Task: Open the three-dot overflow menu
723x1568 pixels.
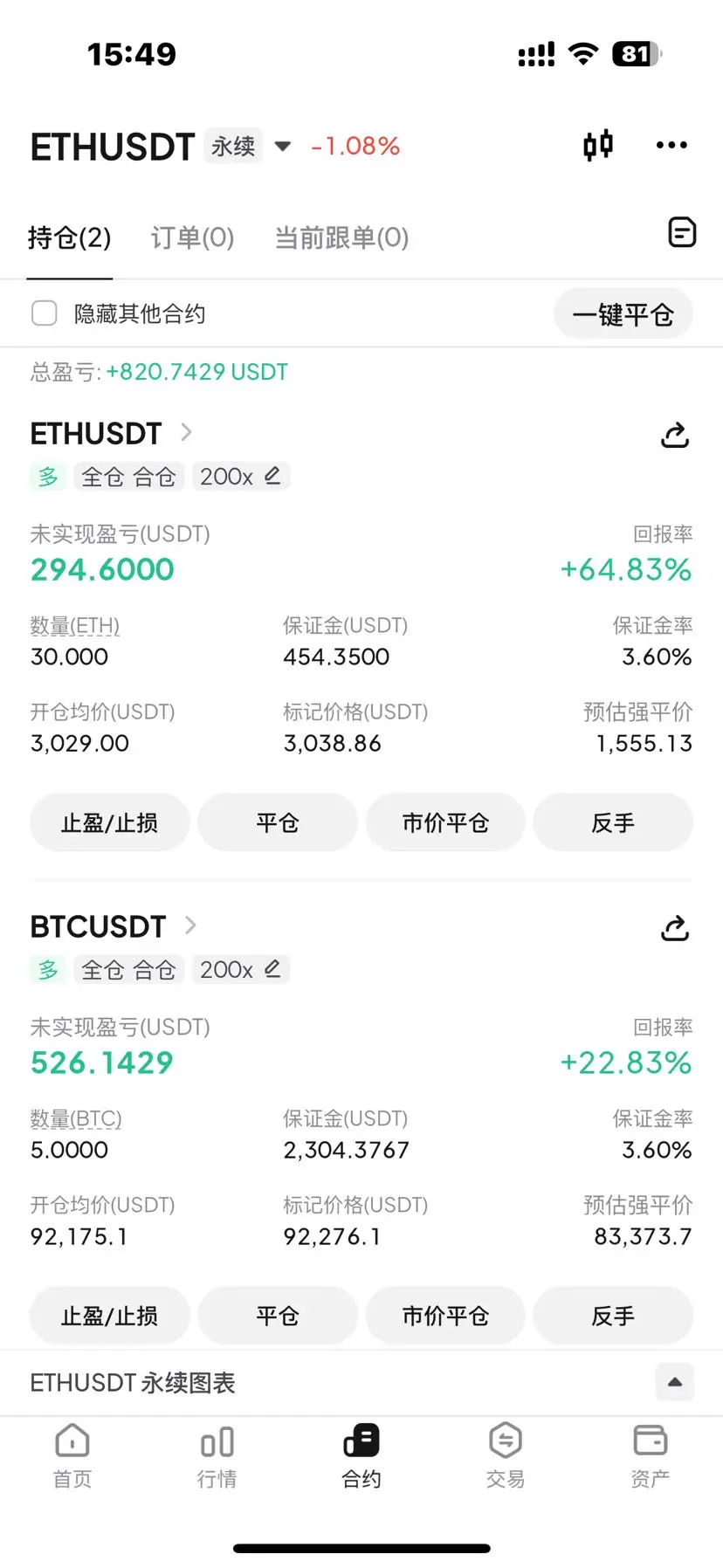Action: 671,145
